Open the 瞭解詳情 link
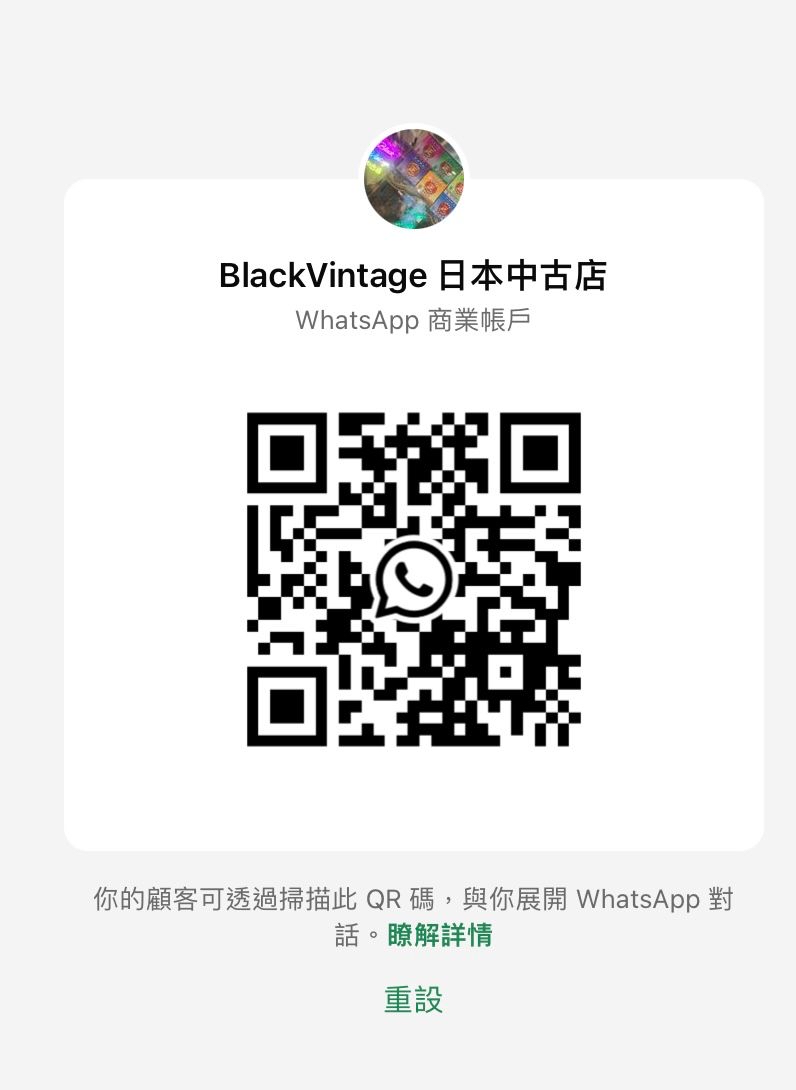796x1090 pixels. 440,936
